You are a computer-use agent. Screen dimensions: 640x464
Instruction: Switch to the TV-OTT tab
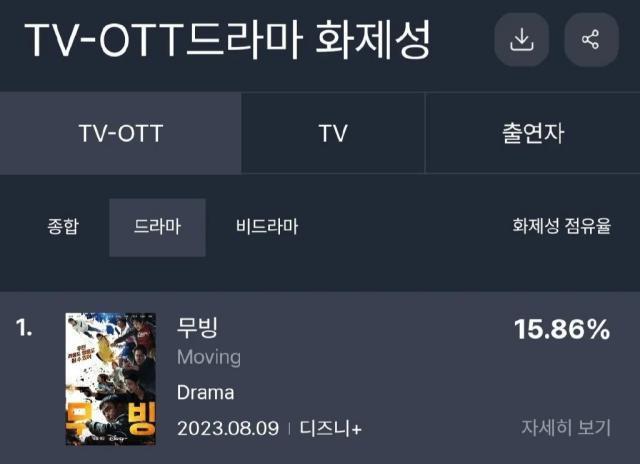click(x=120, y=133)
